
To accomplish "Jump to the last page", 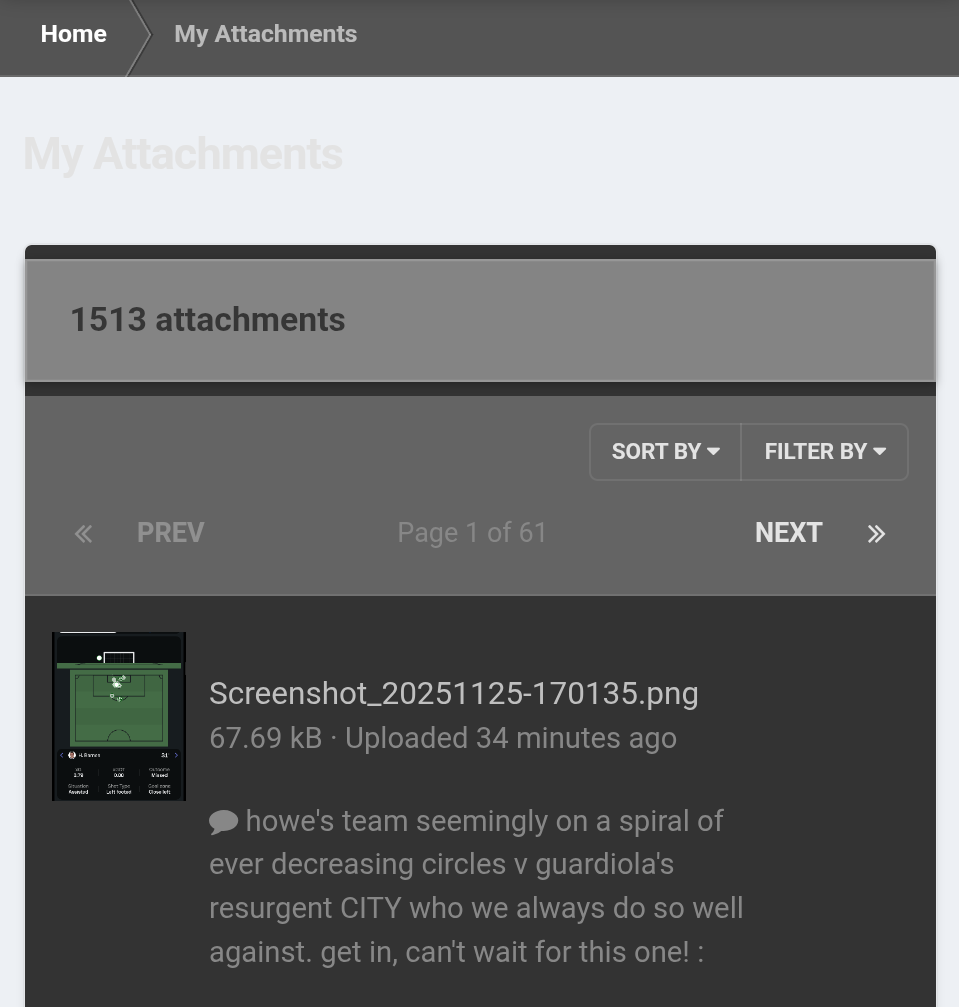I will coord(876,534).
